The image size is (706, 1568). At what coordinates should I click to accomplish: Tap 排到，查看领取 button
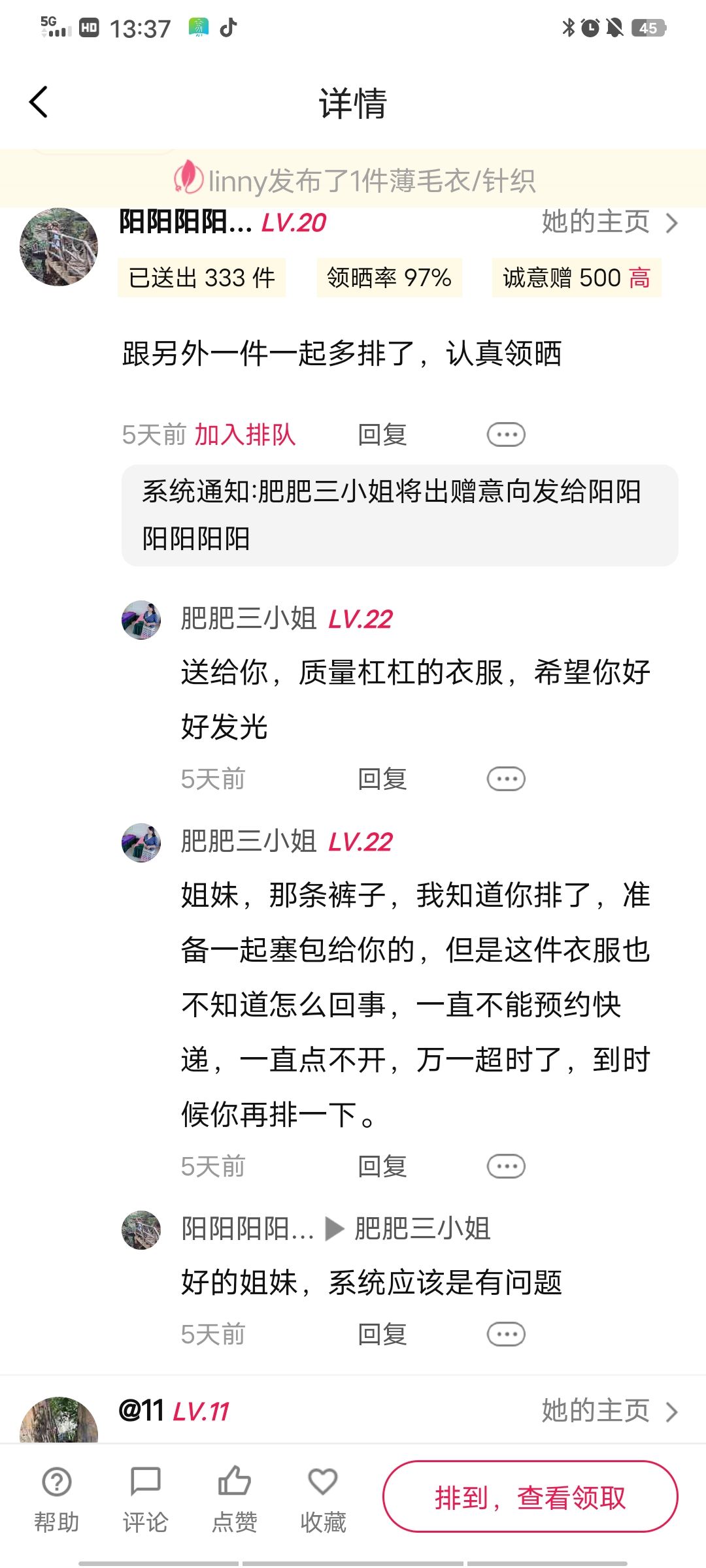530,1497
